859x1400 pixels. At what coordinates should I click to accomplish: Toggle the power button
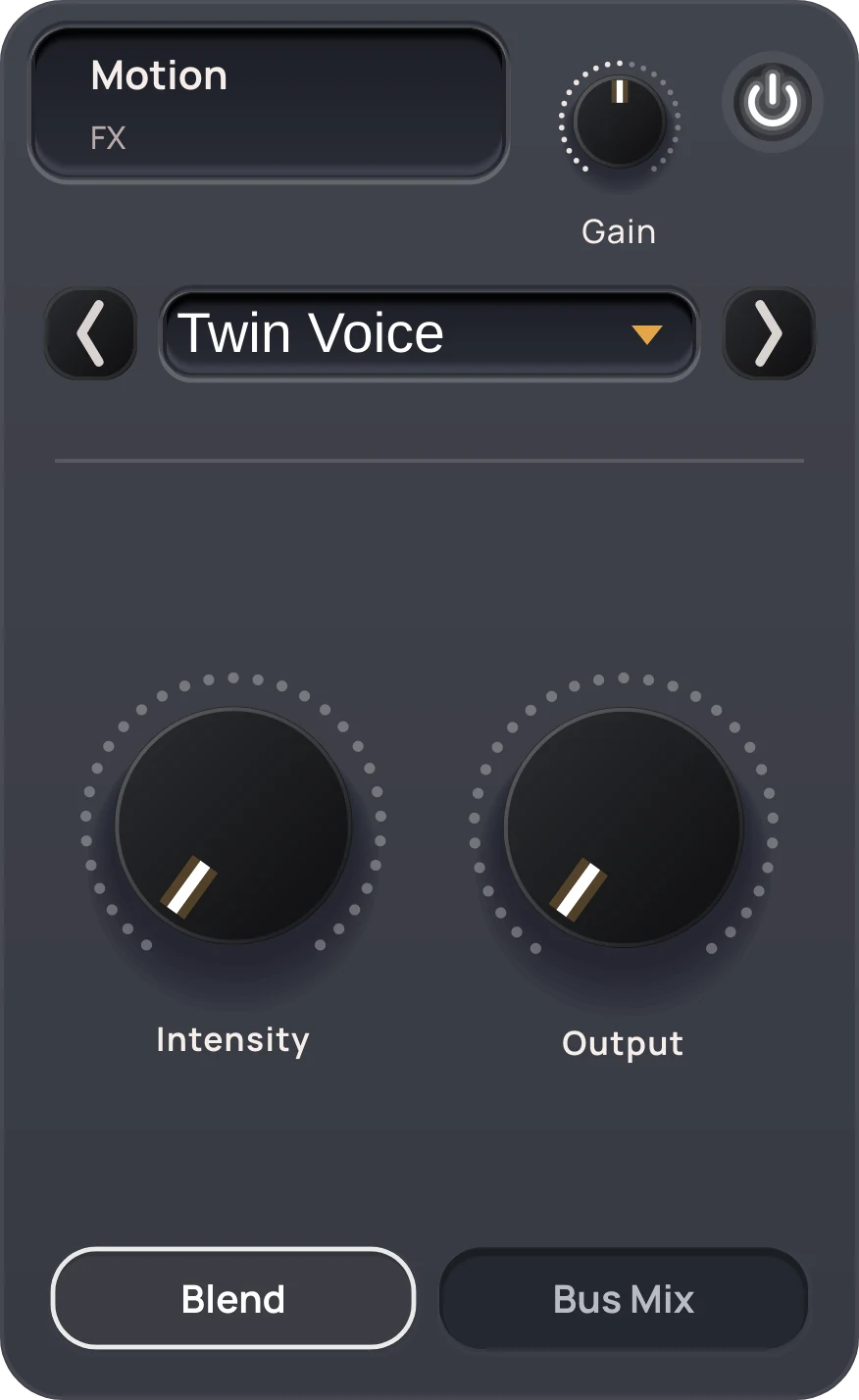coord(773,101)
